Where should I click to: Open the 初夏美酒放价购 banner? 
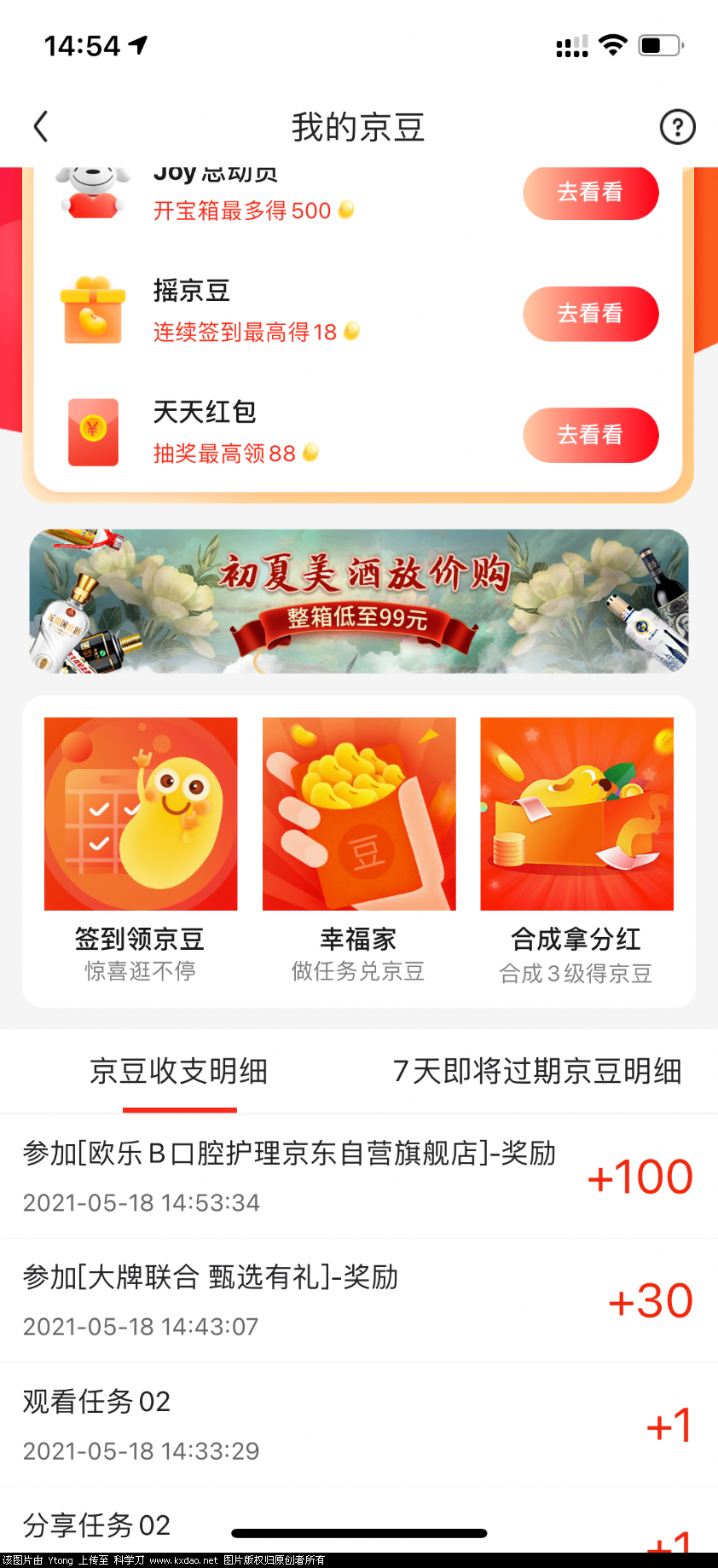coord(359,601)
